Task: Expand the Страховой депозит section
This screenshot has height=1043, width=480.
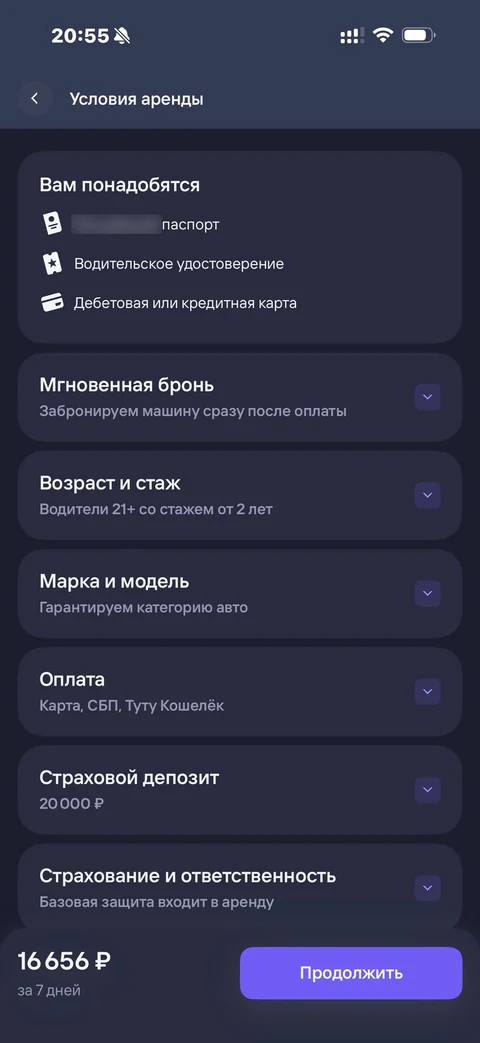Action: click(427, 790)
